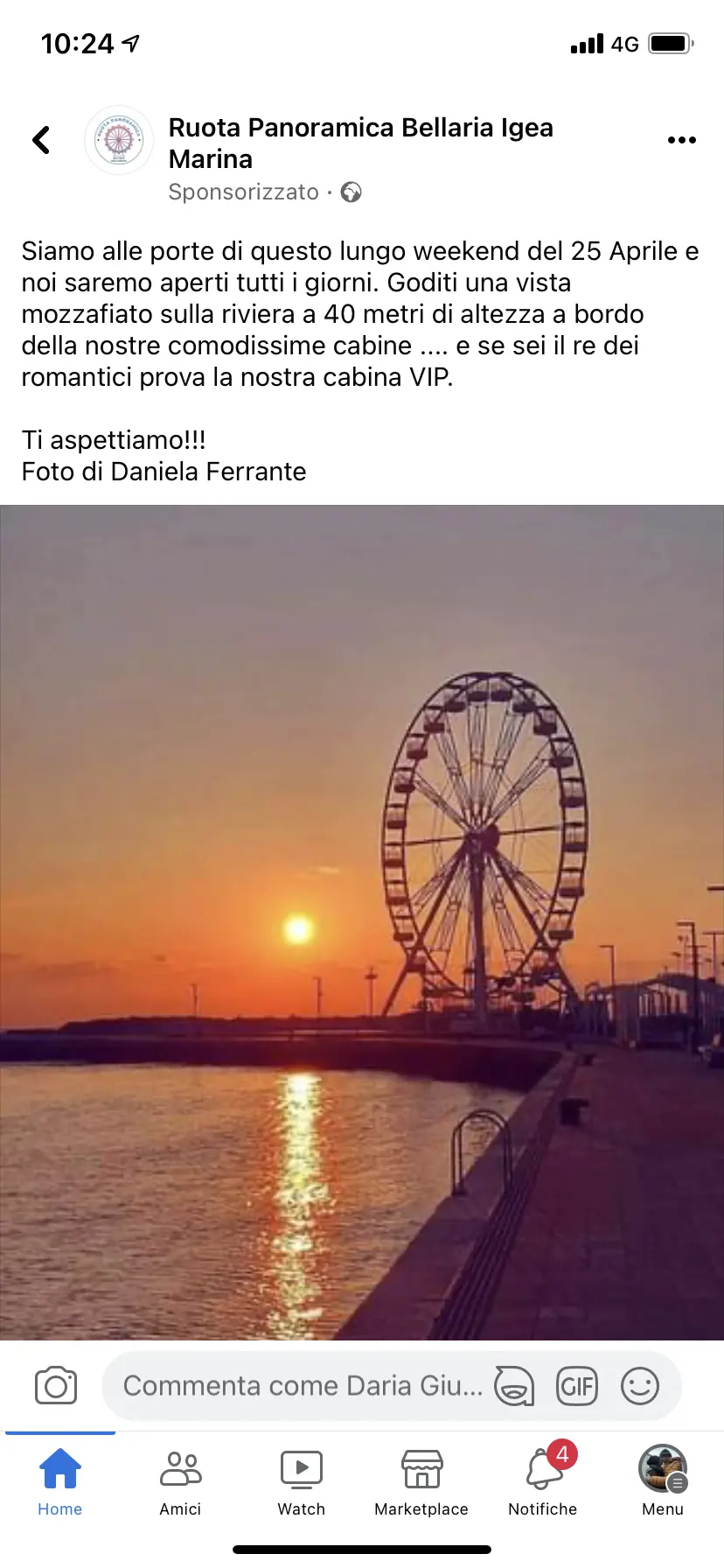Viewport: 724px width, 1568px height.
Task: View the page's profile picture
Action: (119, 140)
